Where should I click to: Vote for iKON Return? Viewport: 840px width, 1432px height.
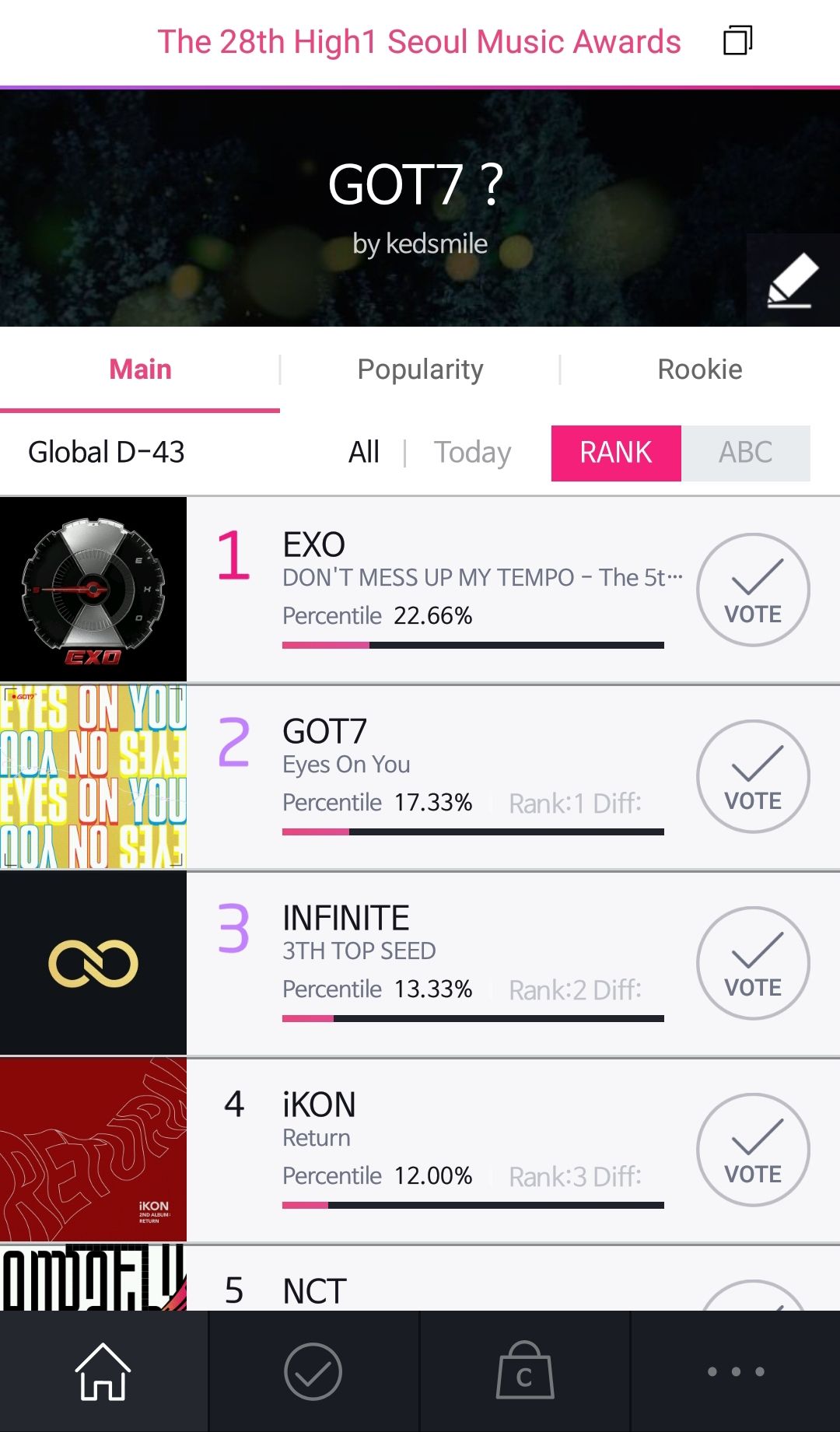[752, 1150]
